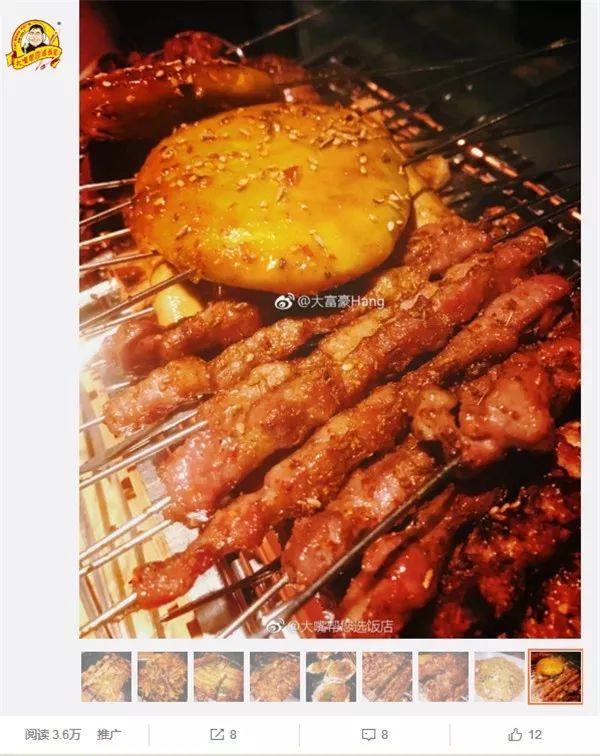Repost this post with 8 shares
The width and height of the screenshot is (600, 756).
[223, 735]
